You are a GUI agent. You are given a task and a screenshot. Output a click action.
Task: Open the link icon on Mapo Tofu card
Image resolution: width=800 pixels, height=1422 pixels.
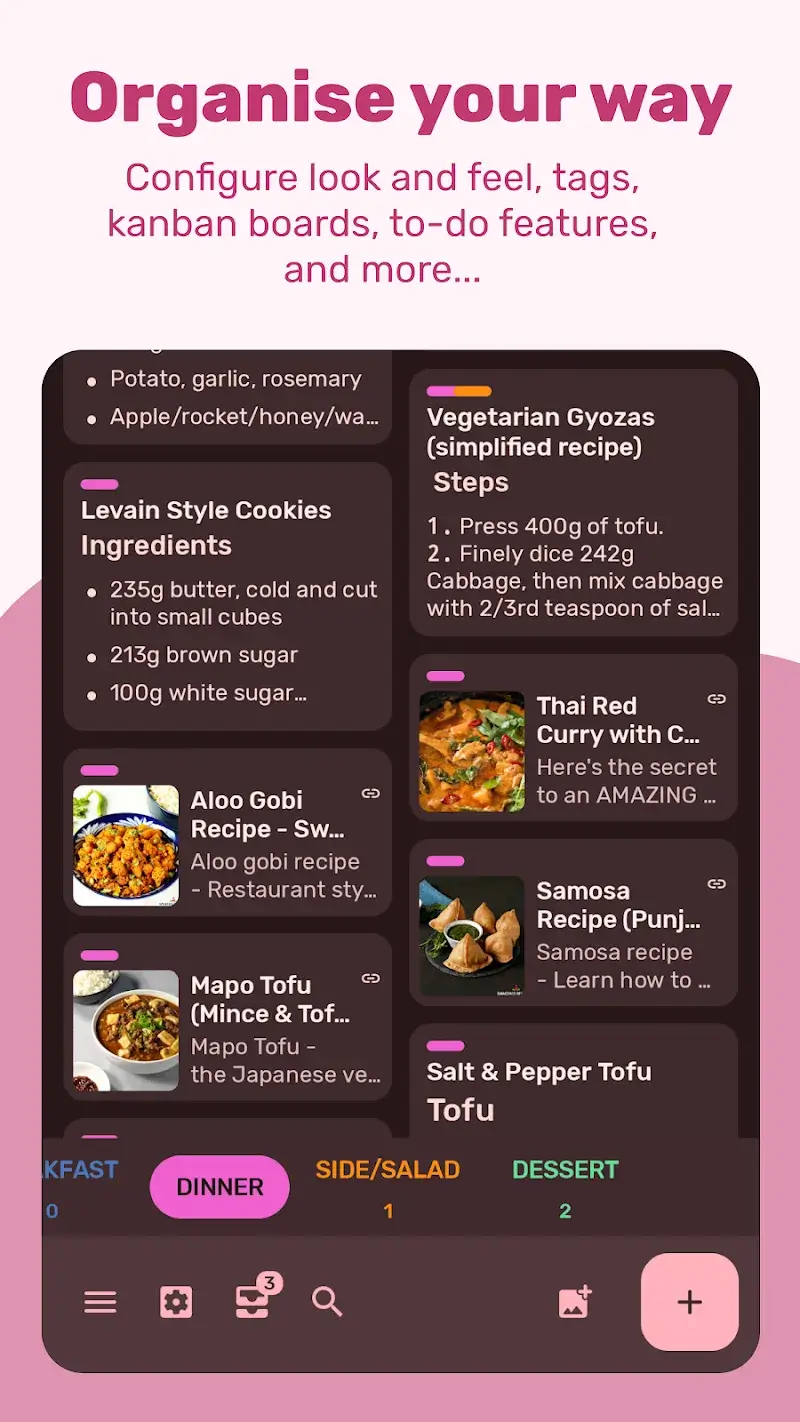[370, 978]
